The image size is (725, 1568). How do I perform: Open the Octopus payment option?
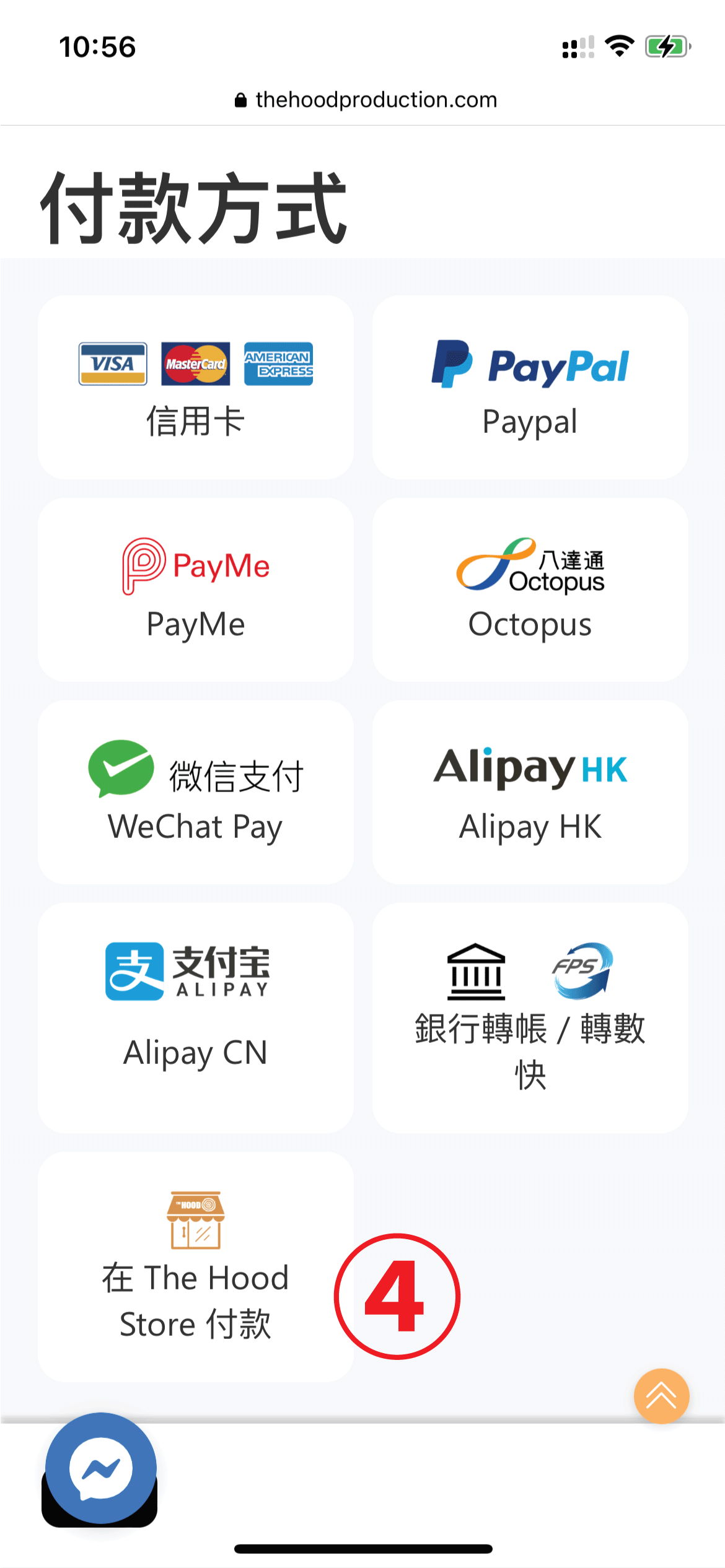coord(530,590)
